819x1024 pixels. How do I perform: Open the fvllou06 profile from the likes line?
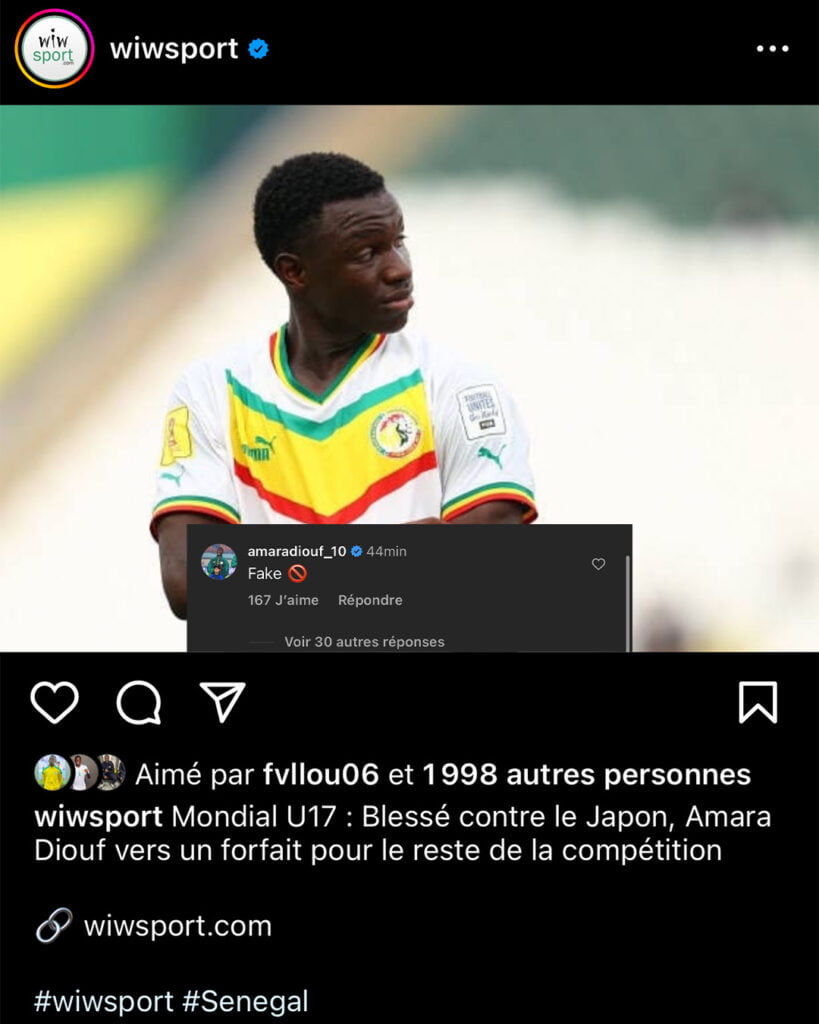(x=320, y=774)
